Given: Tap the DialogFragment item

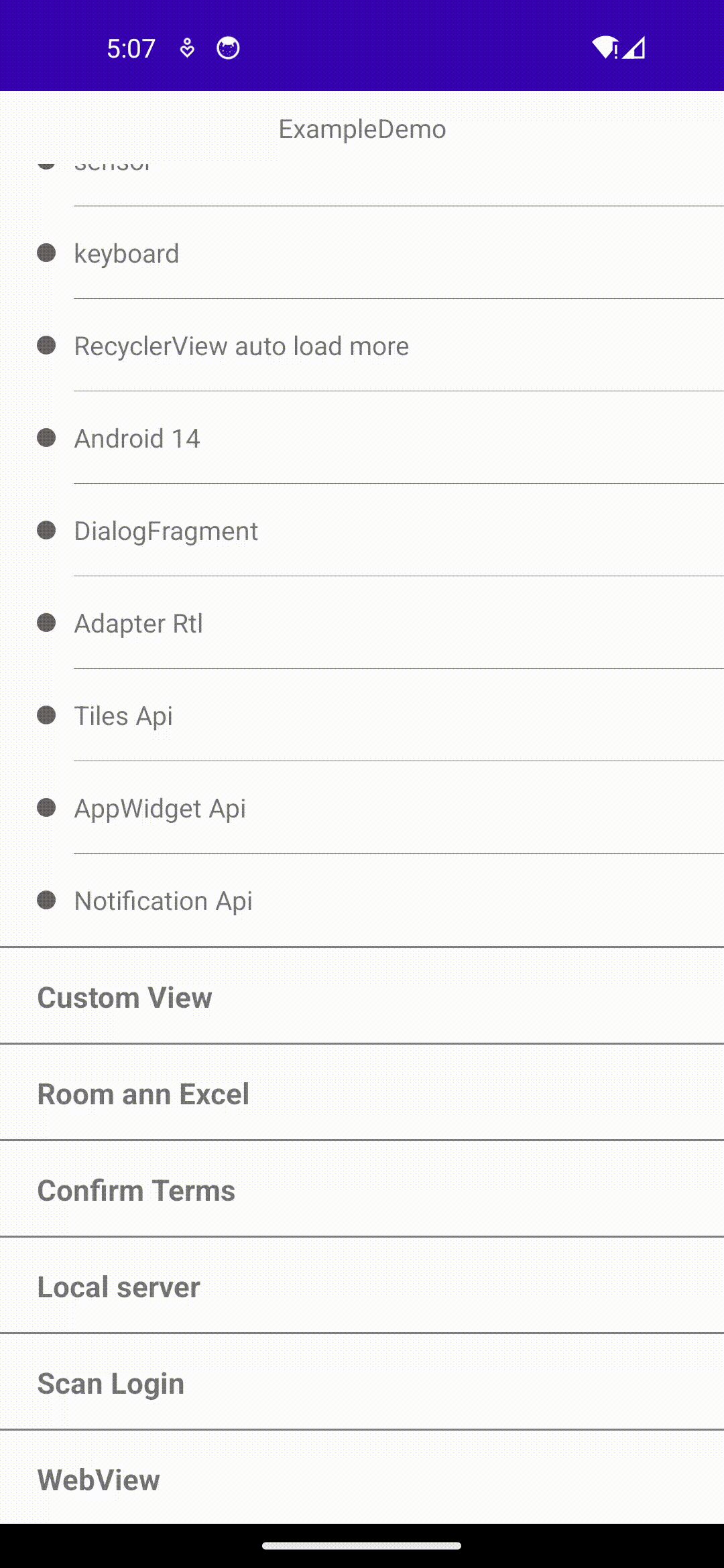Looking at the screenshot, I should (x=166, y=531).
